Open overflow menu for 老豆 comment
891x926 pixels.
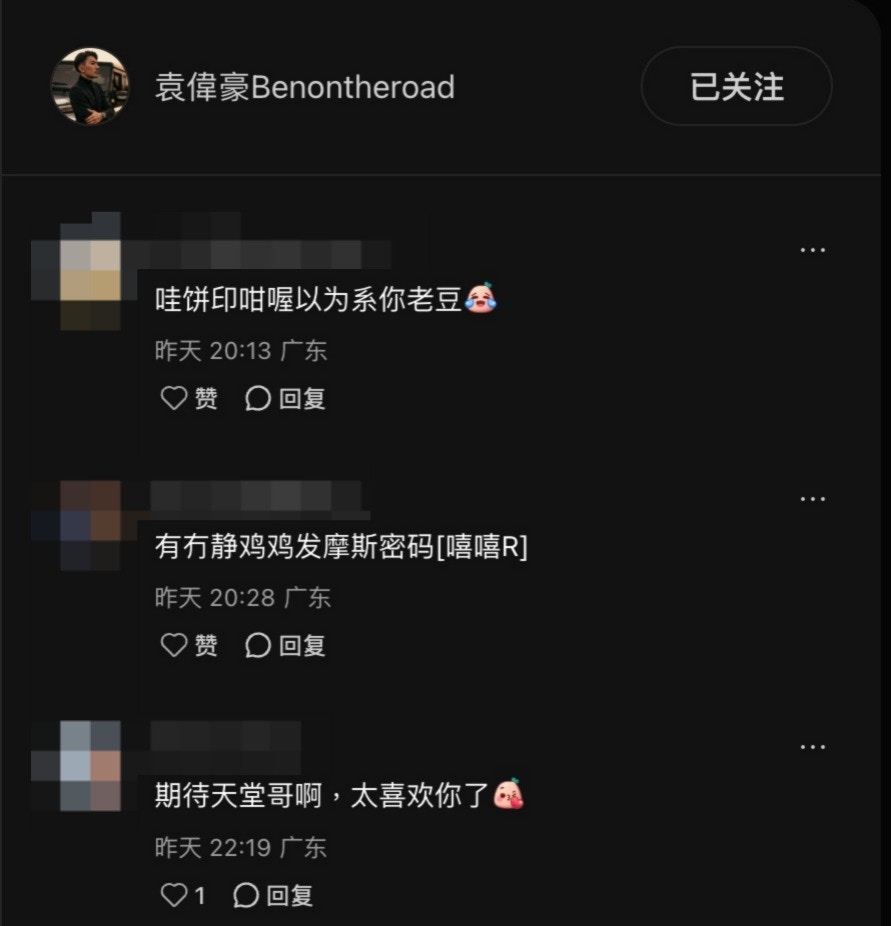[812, 249]
